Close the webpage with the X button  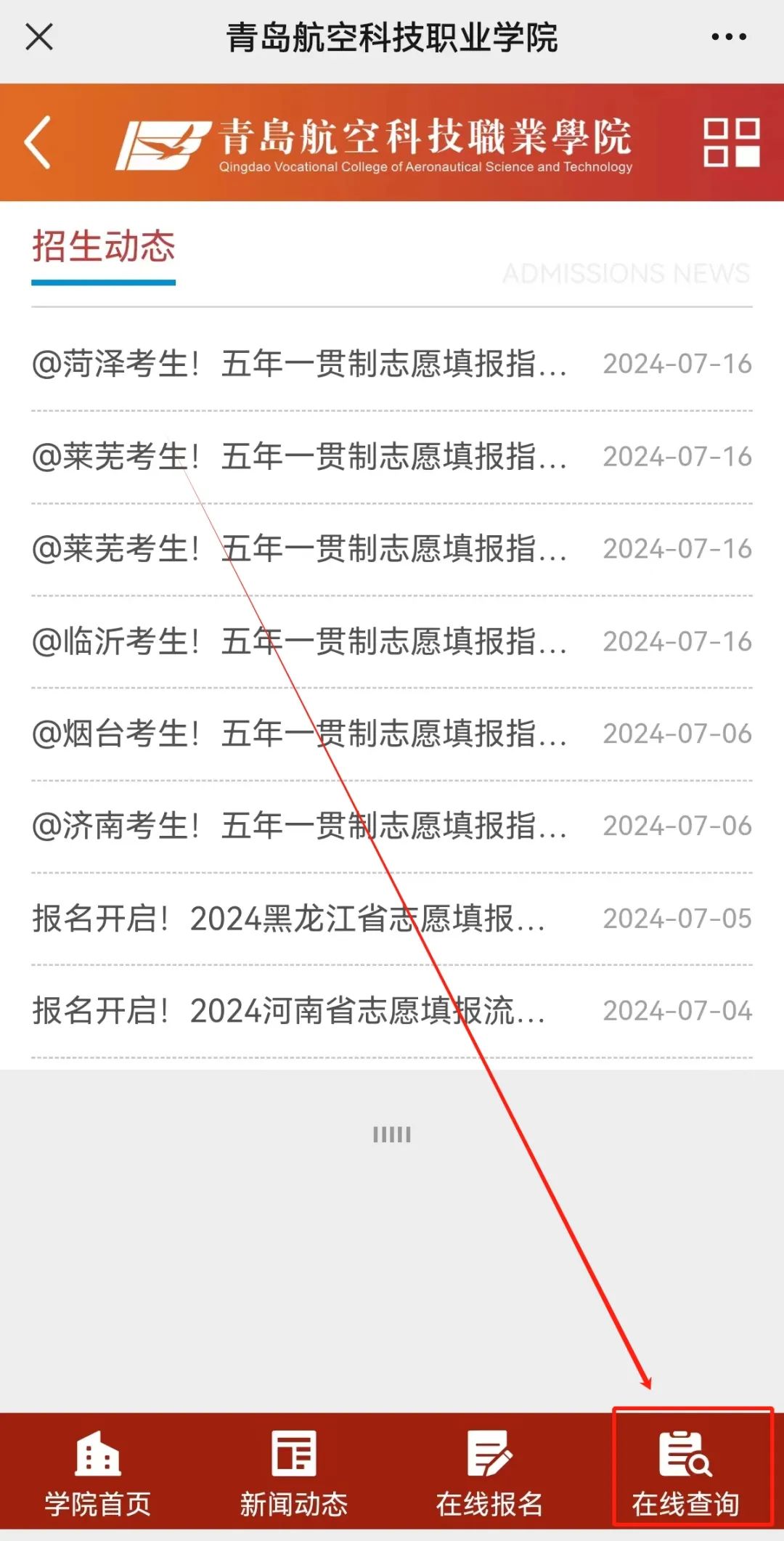pos(39,36)
